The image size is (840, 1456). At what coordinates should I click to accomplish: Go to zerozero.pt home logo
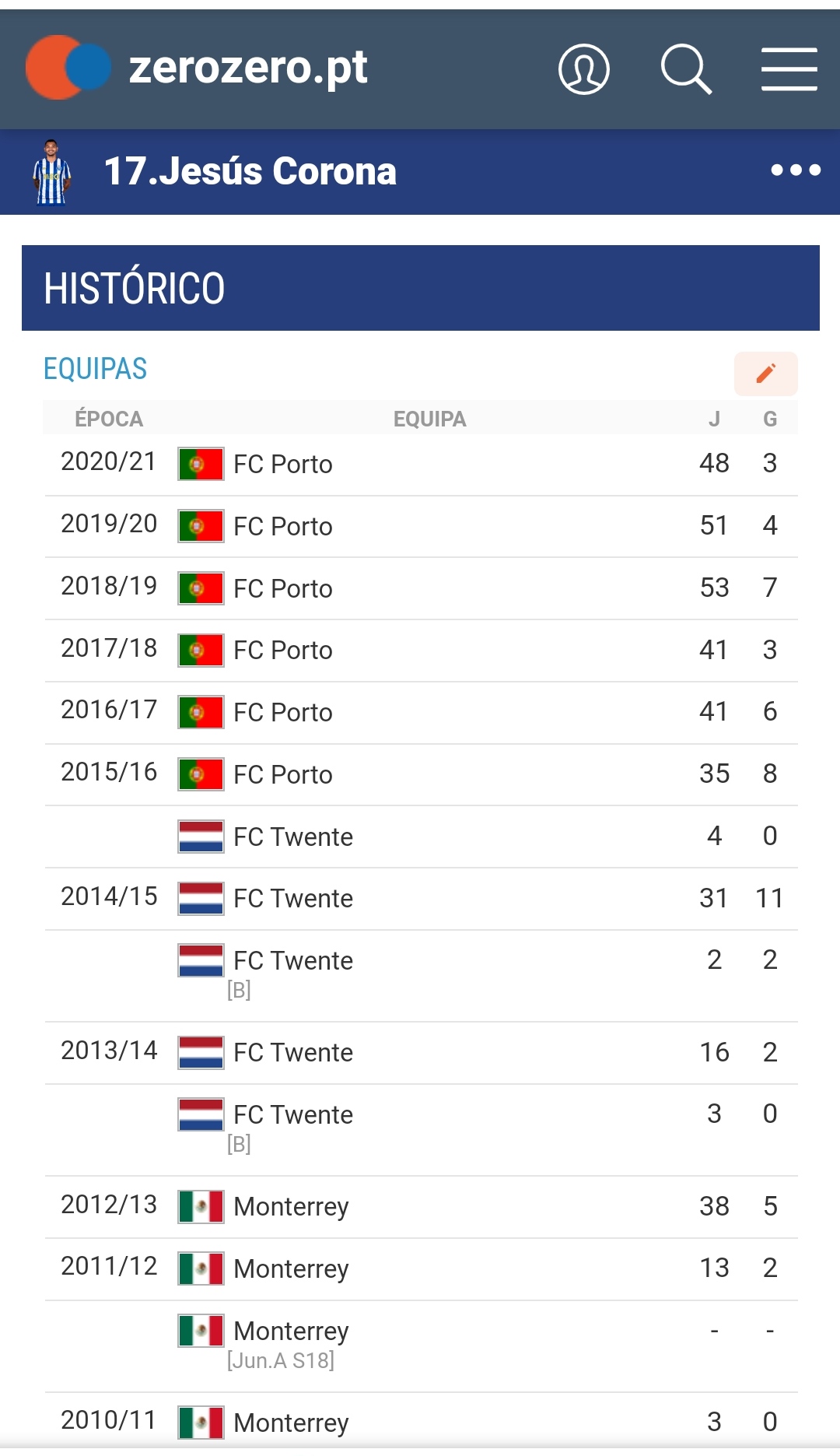197,68
